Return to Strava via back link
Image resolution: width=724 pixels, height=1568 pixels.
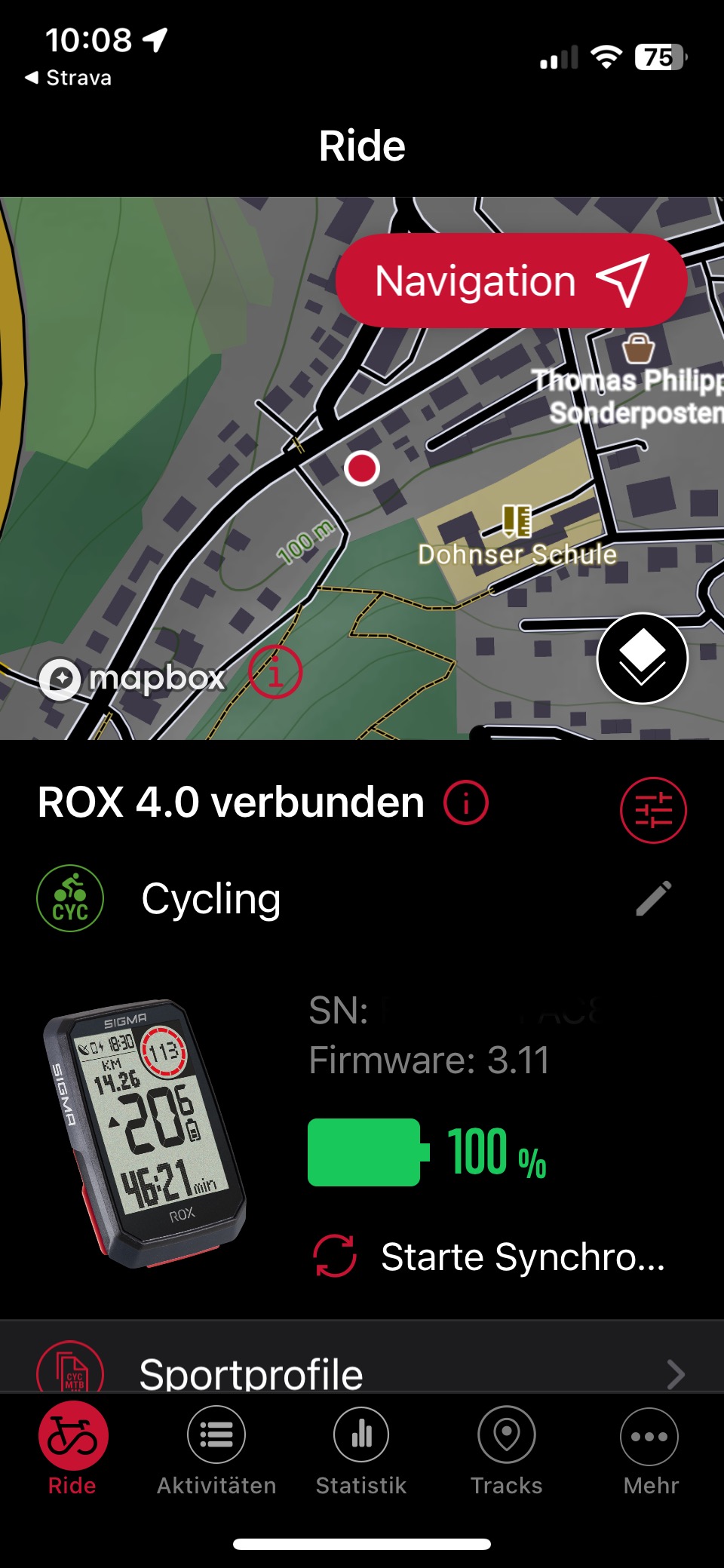click(x=68, y=78)
